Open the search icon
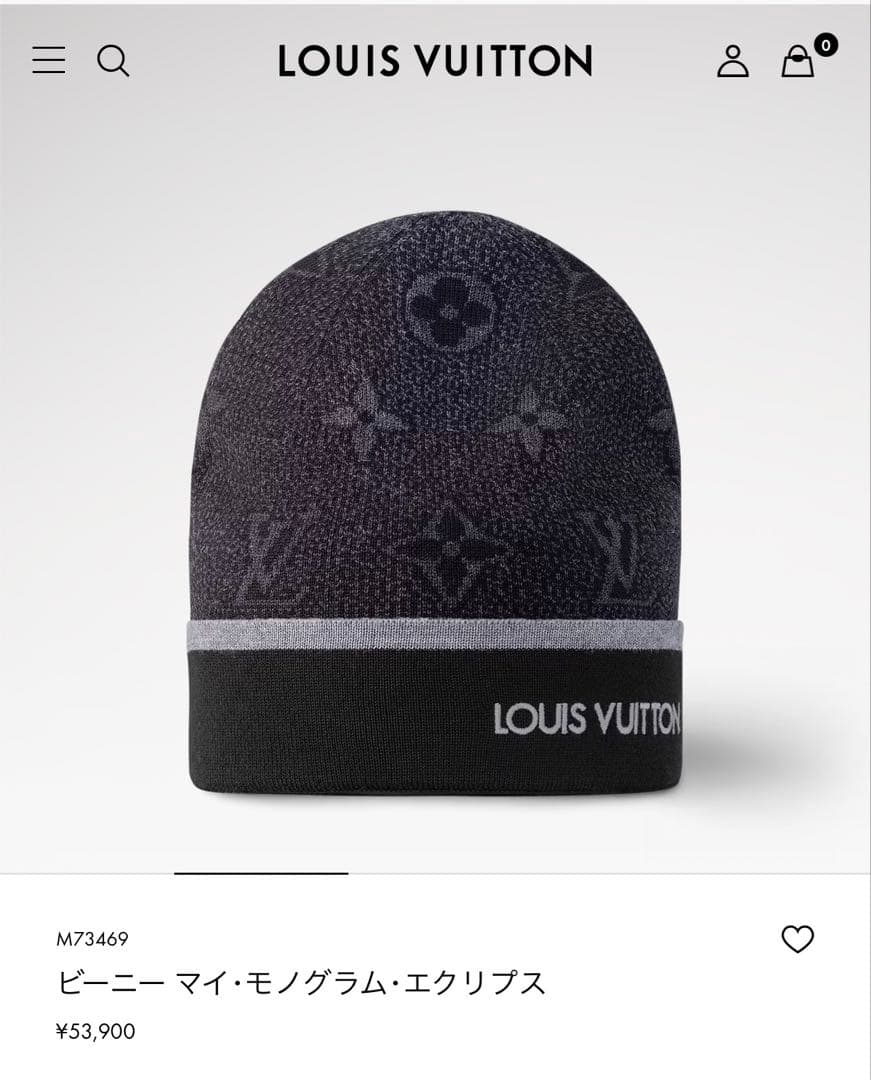Viewport: 871px width, 1080px height. [x=113, y=61]
